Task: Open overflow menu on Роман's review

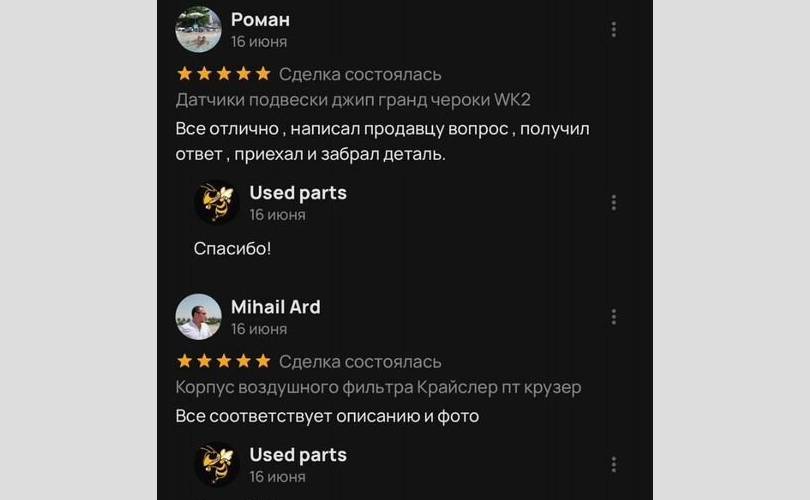Action: (x=613, y=30)
